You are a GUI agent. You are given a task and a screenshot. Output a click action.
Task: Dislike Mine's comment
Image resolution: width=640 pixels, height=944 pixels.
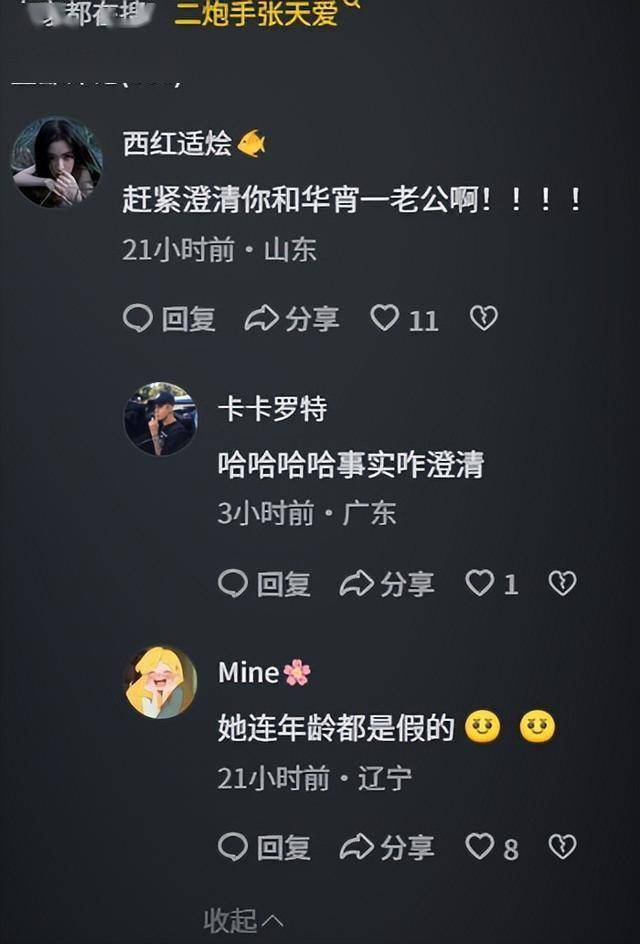click(x=562, y=848)
